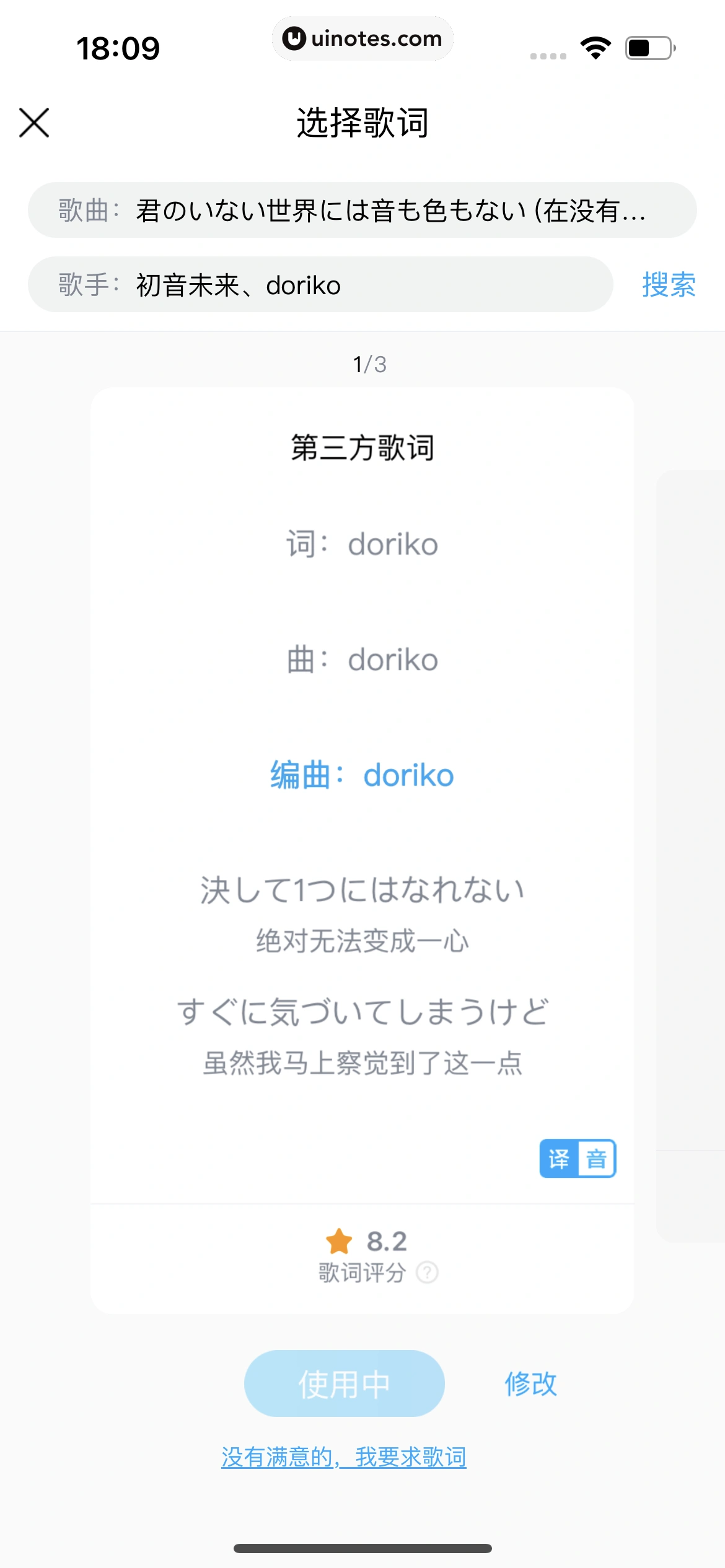Toggle the 音 romanization option

point(597,1158)
